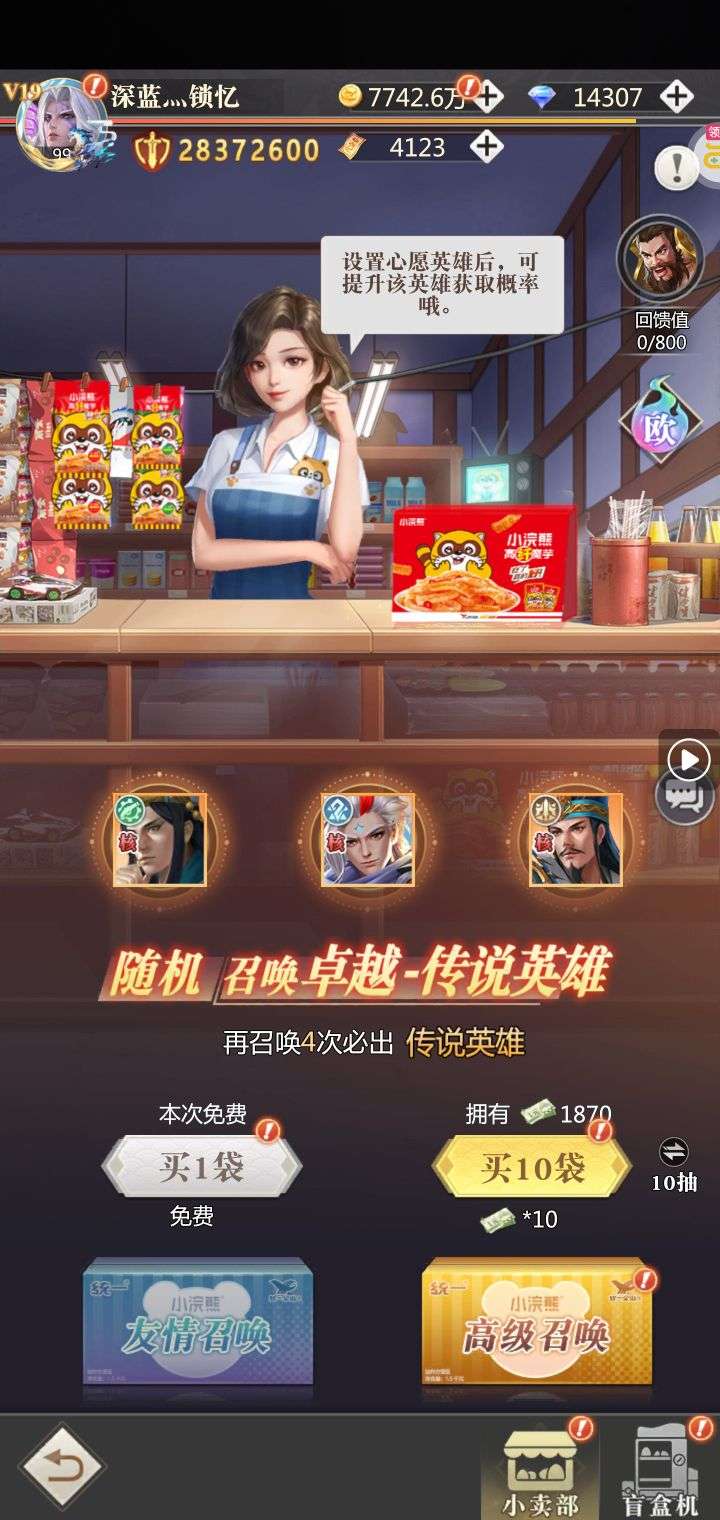Add more diamonds
Viewport: 720px width, 1520px height.
pyautogui.click(x=676, y=97)
